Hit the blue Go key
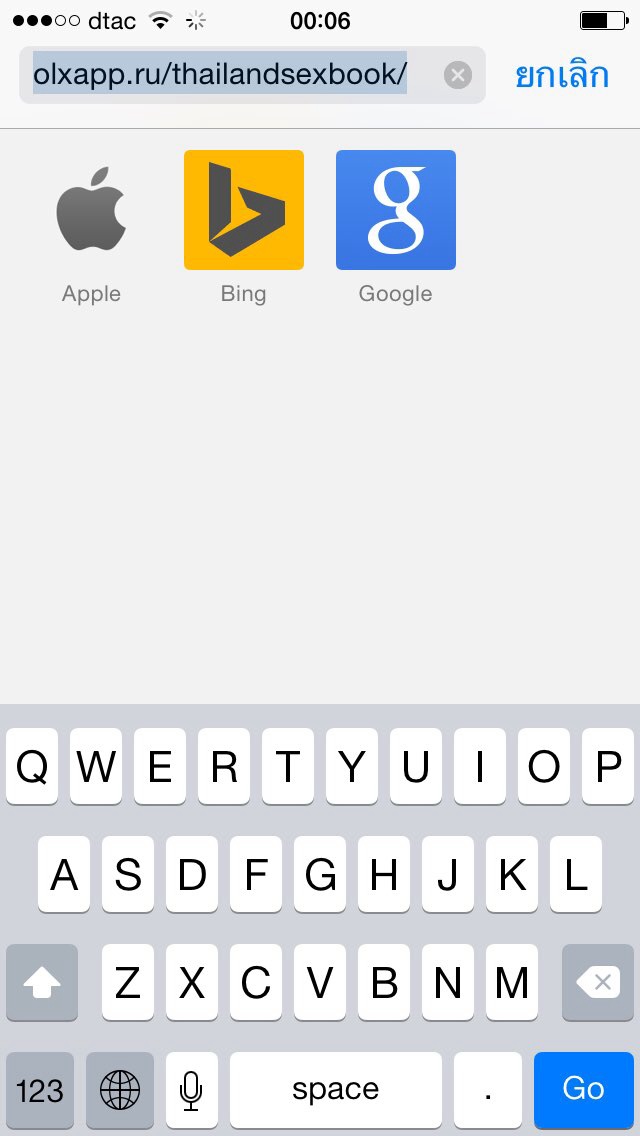 [x=583, y=1088]
